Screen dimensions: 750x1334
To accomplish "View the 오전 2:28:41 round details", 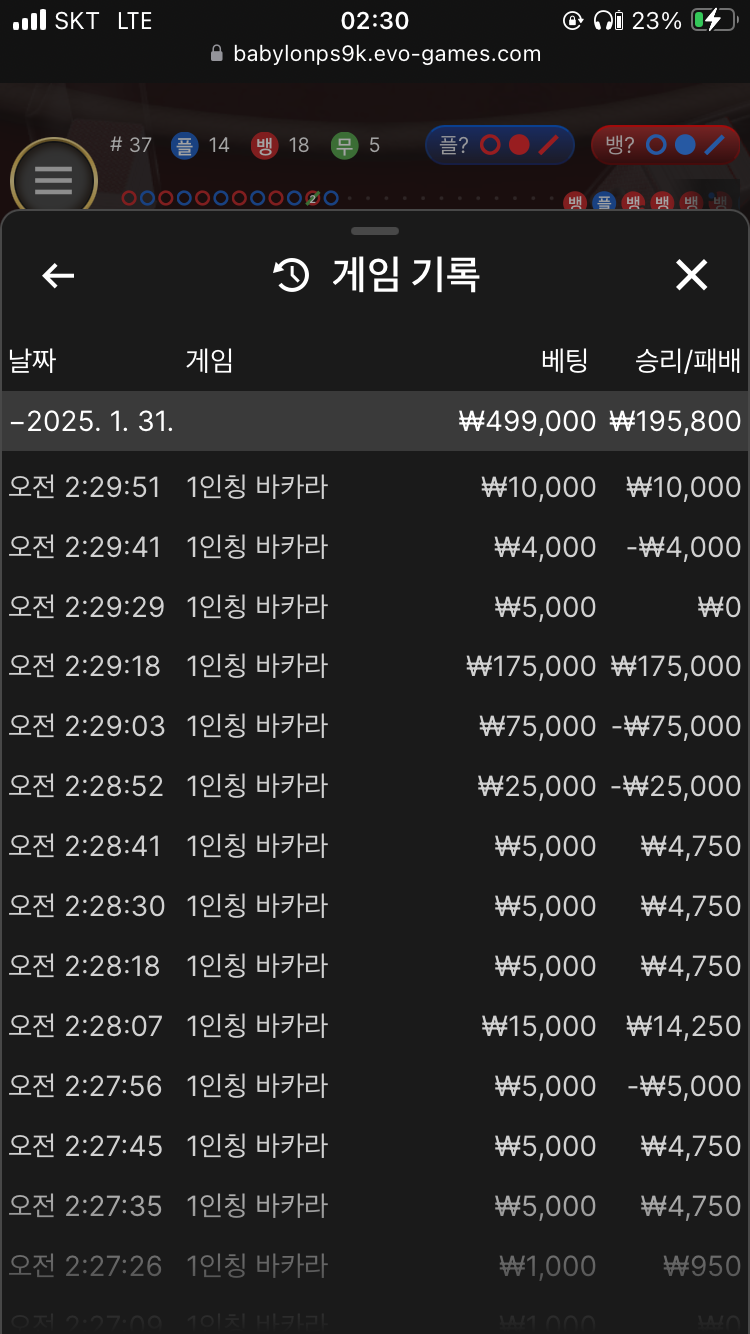I will (375, 846).
